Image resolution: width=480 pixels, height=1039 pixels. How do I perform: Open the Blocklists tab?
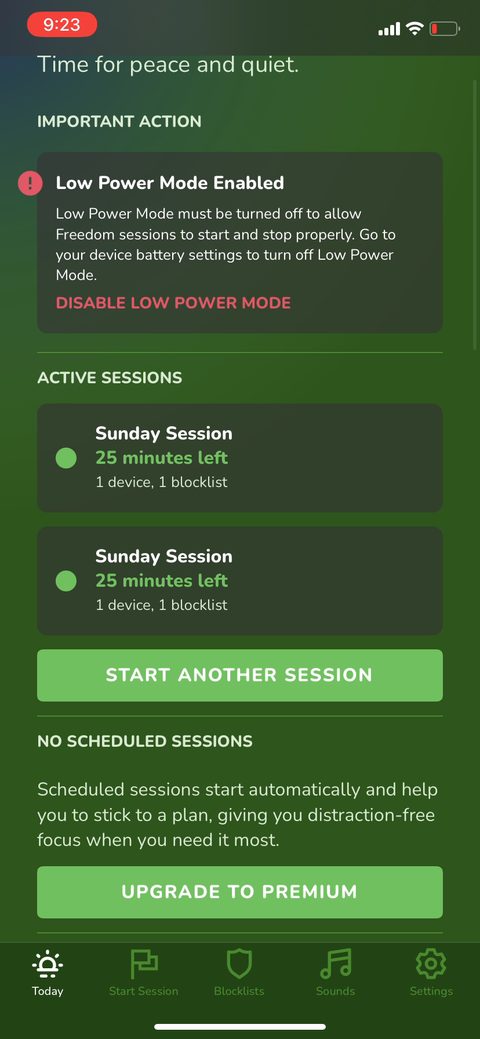tap(239, 972)
